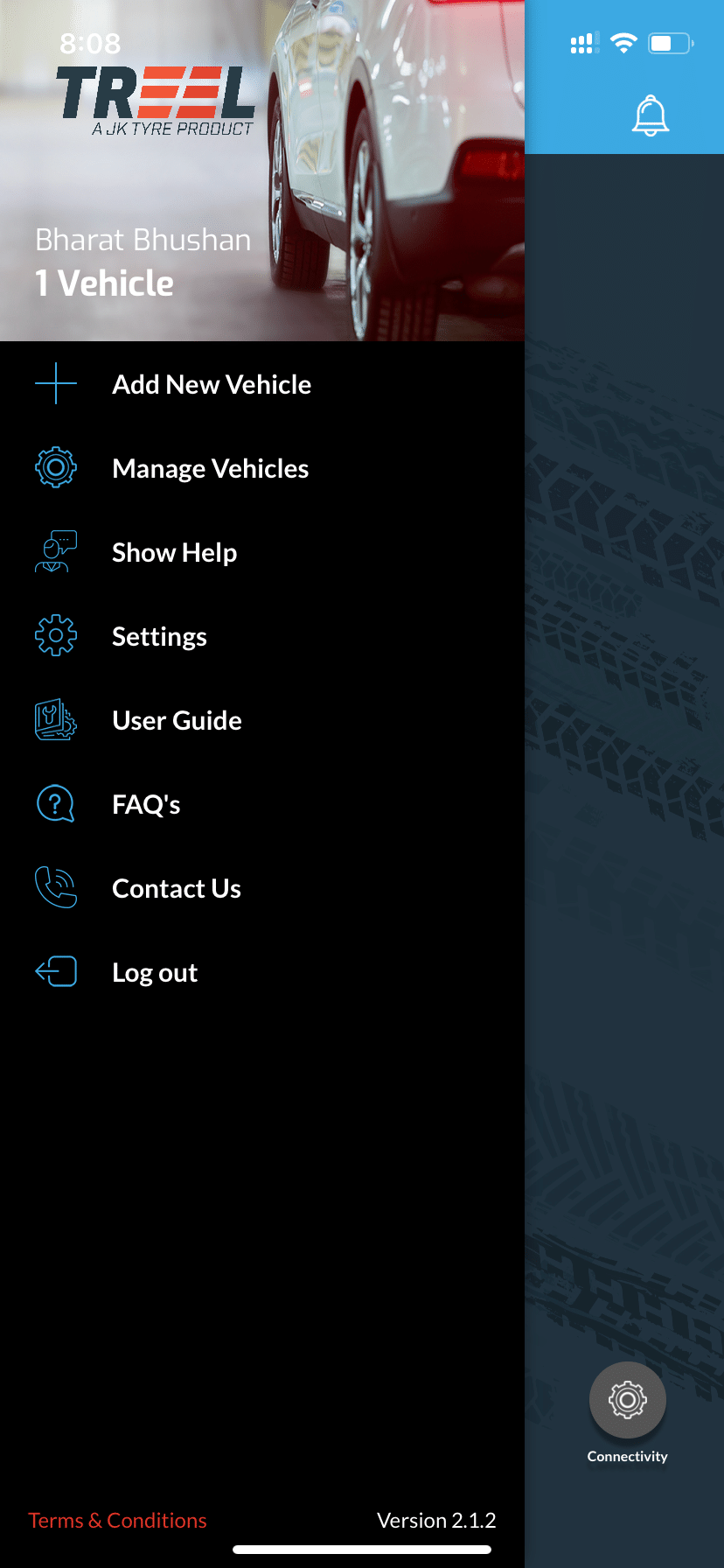Open the FAQ's section
The image size is (724, 1568).
(146, 804)
